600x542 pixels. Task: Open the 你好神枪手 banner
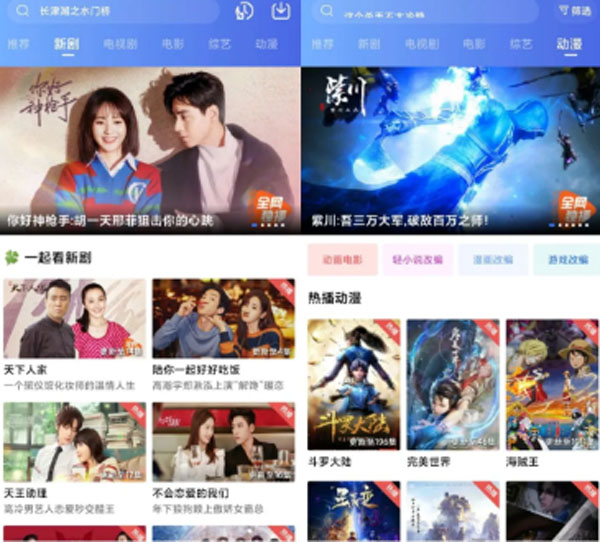[x=150, y=150]
